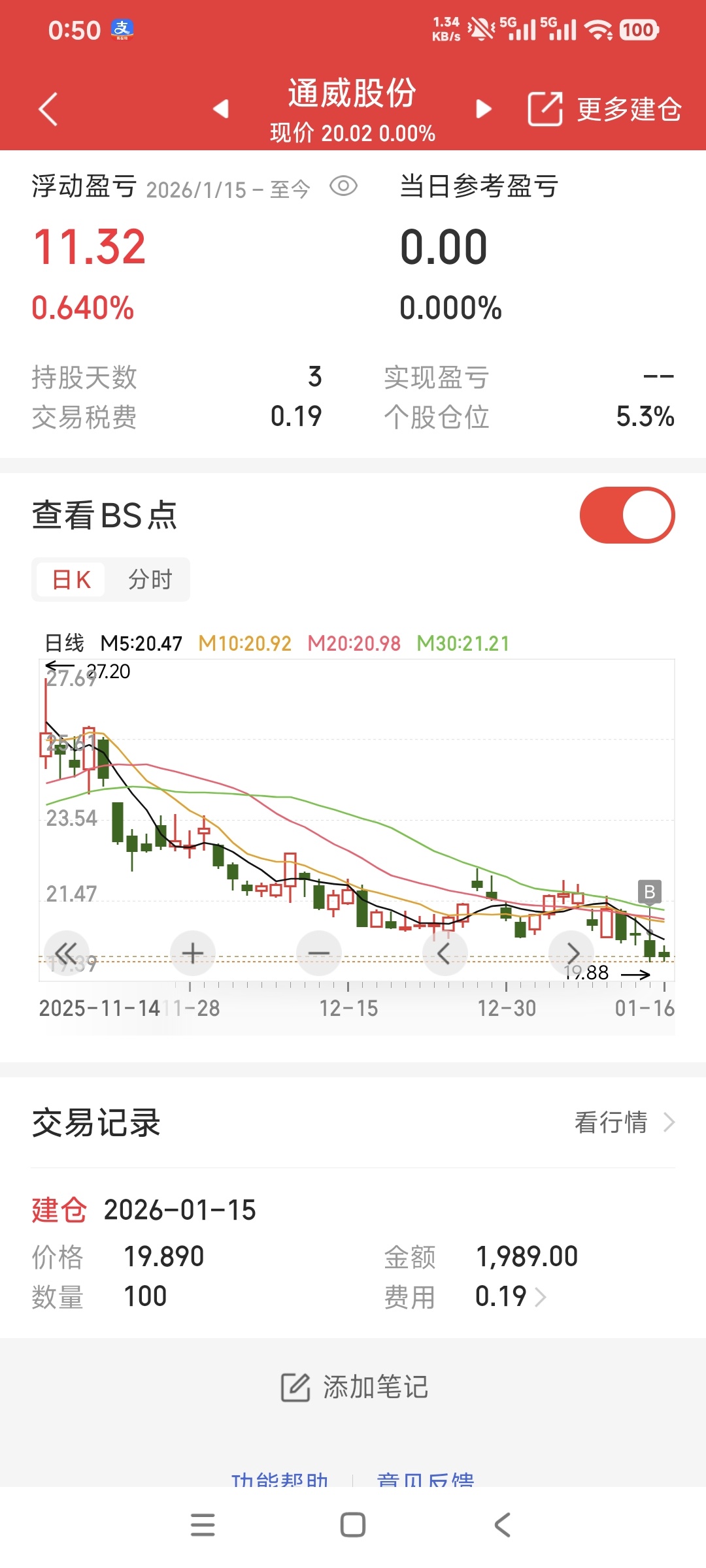Zoom out the K-line chart
The width and height of the screenshot is (706, 1568).
[x=319, y=953]
